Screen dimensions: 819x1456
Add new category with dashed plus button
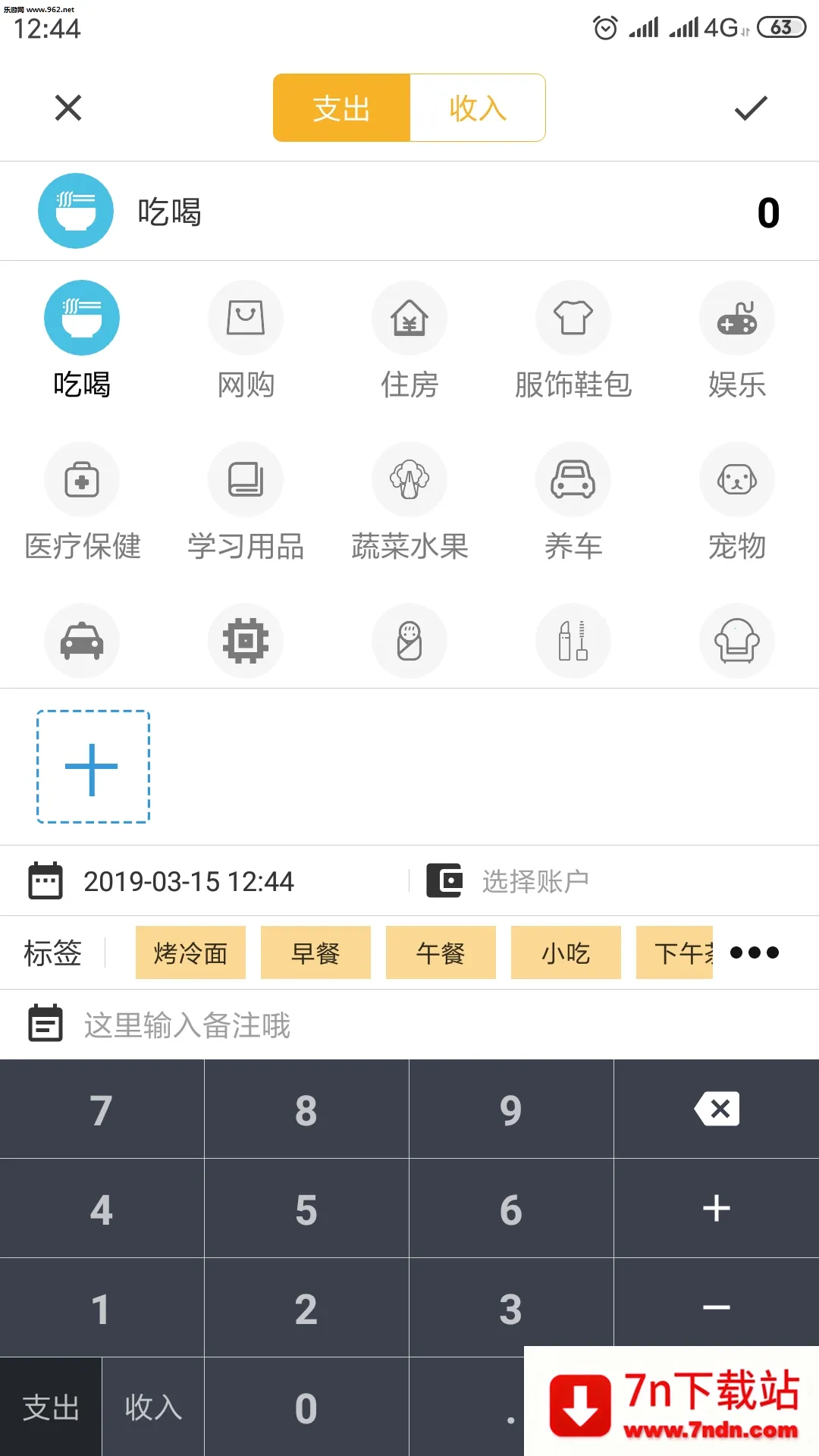tap(92, 766)
